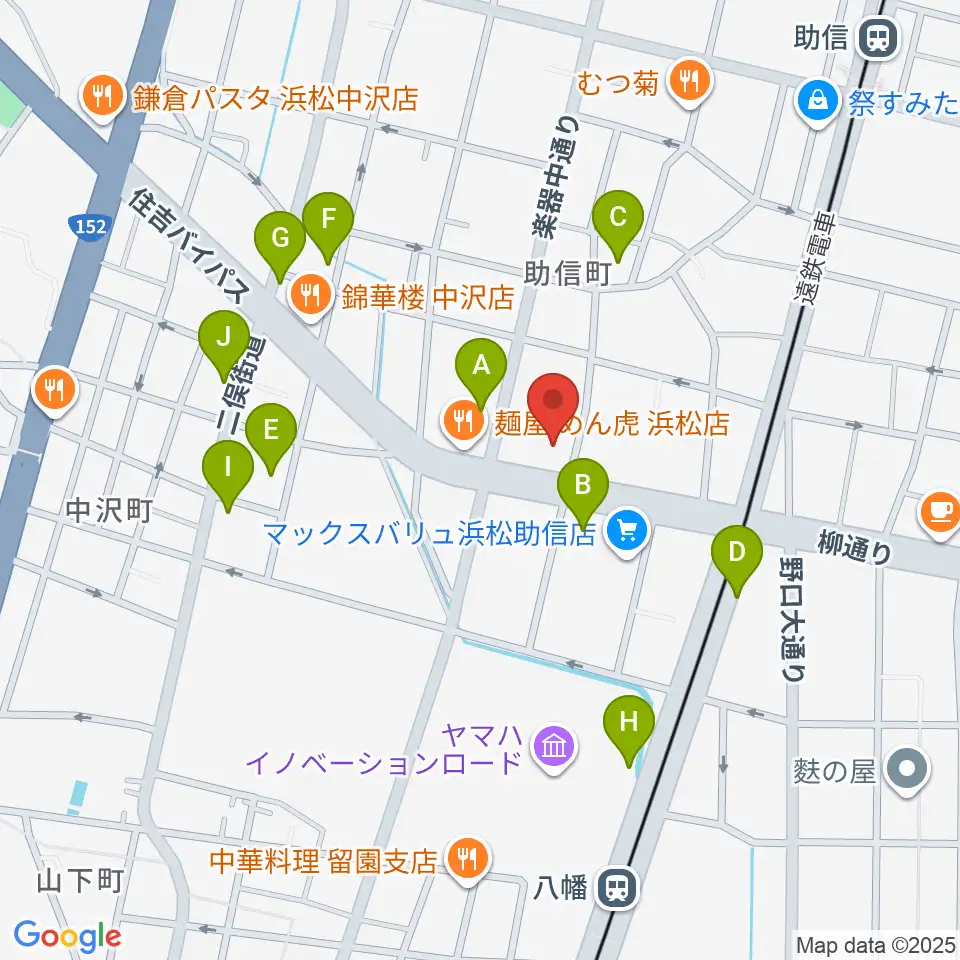The image size is (960, 960).
Task: Open 中華料理 留園支店 restaurant pin
Action: click(x=468, y=860)
